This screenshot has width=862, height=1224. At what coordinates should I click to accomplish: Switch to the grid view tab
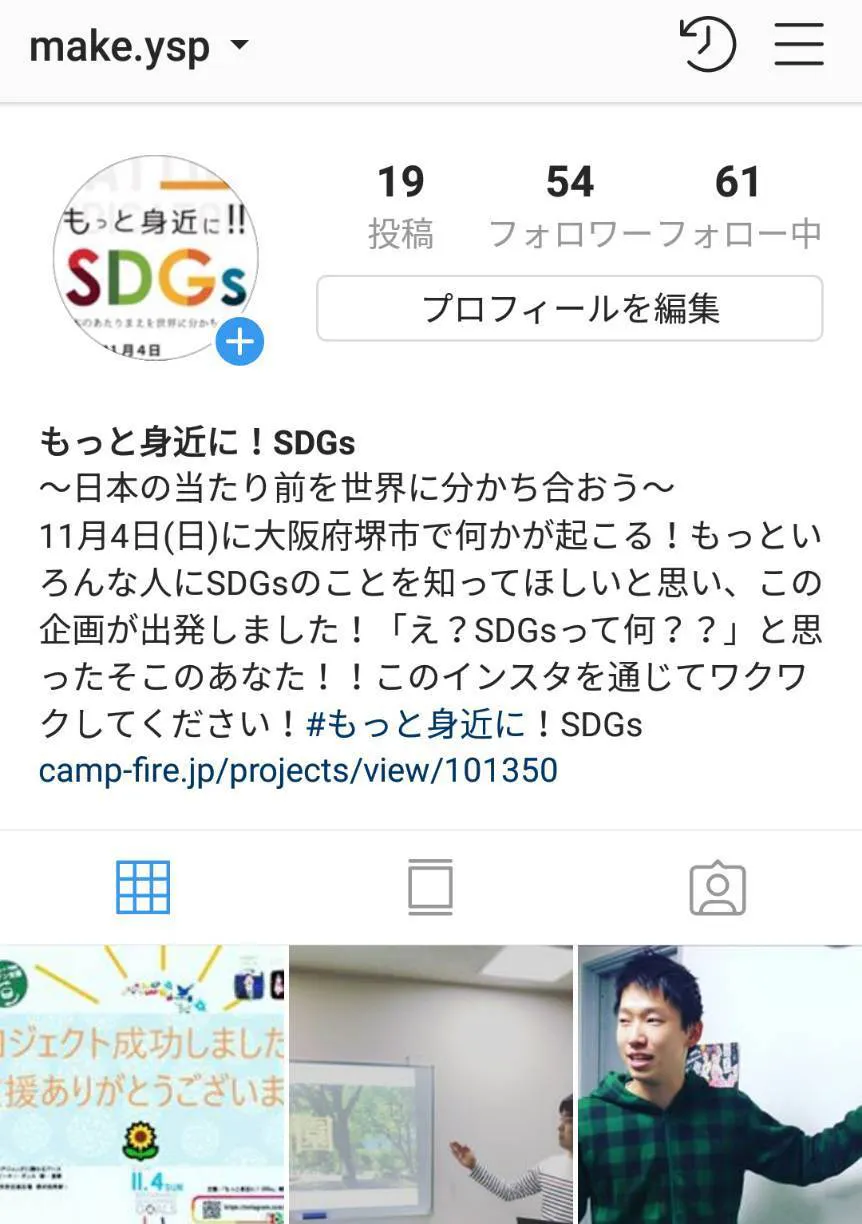[143, 887]
